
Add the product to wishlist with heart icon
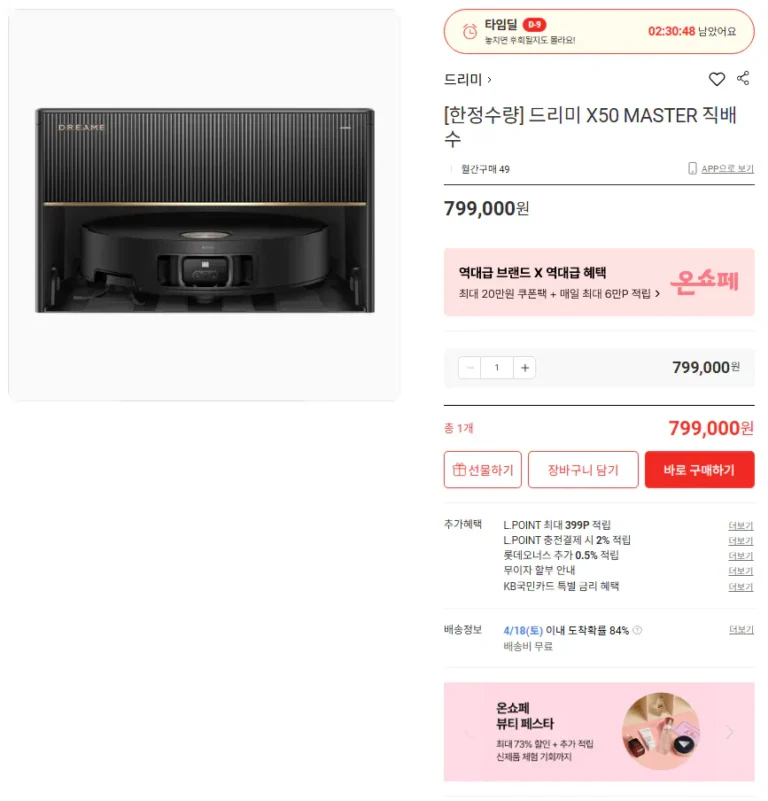(716, 79)
